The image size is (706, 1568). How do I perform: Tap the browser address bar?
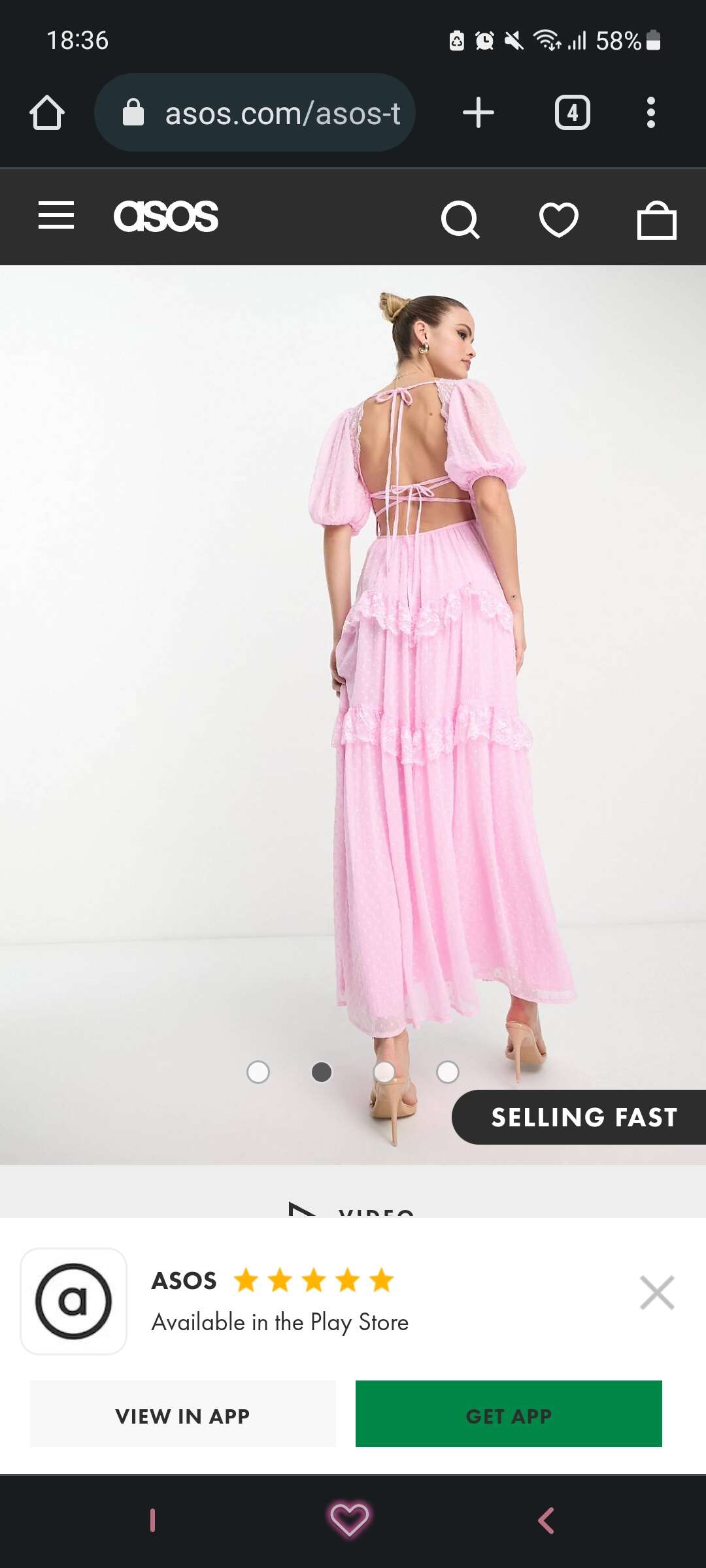click(255, 113)
